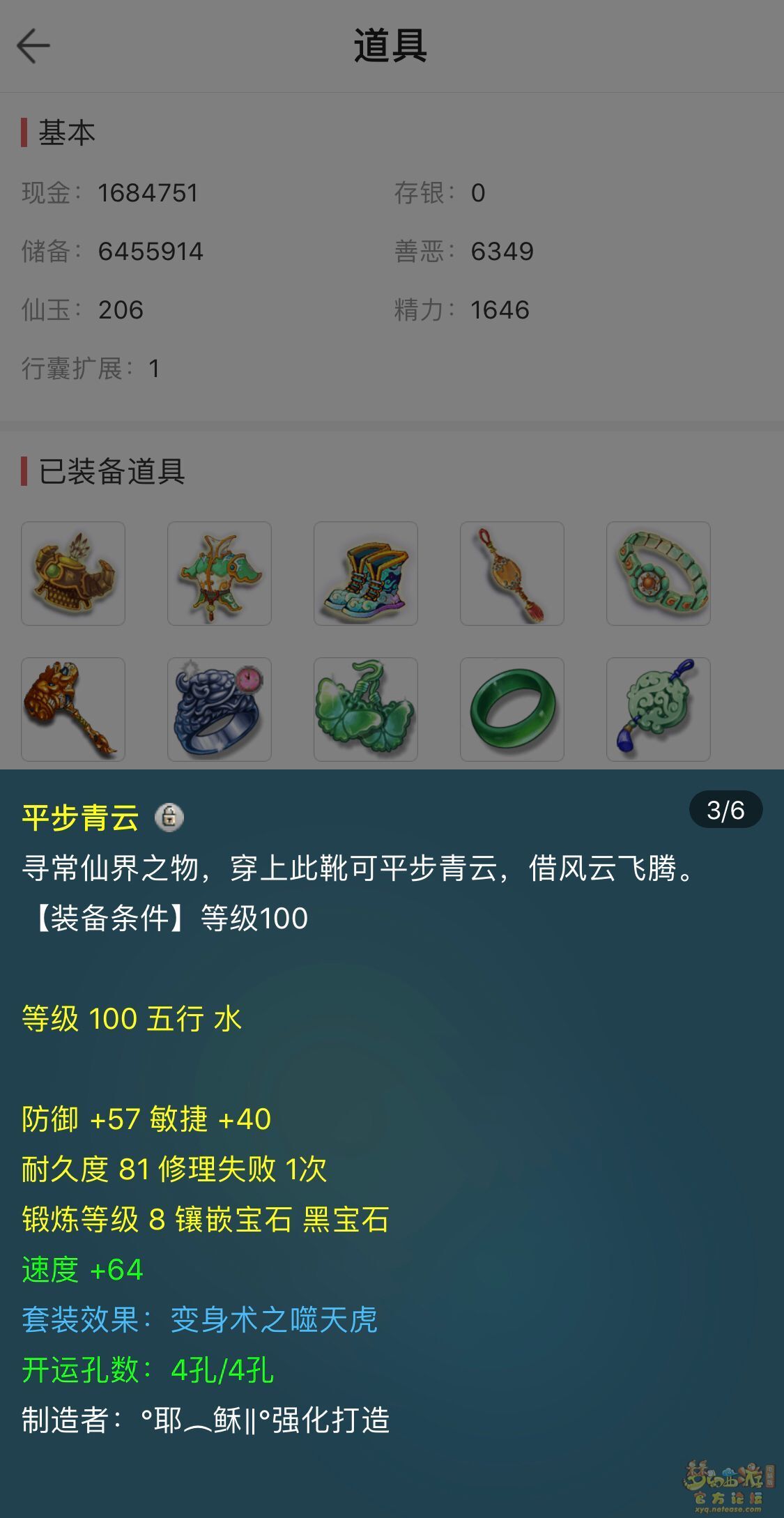The height and width of the screenshot is (1518, 784).
Task: Open the jade butterfly ornament item
Action: [x=366, y=709]
